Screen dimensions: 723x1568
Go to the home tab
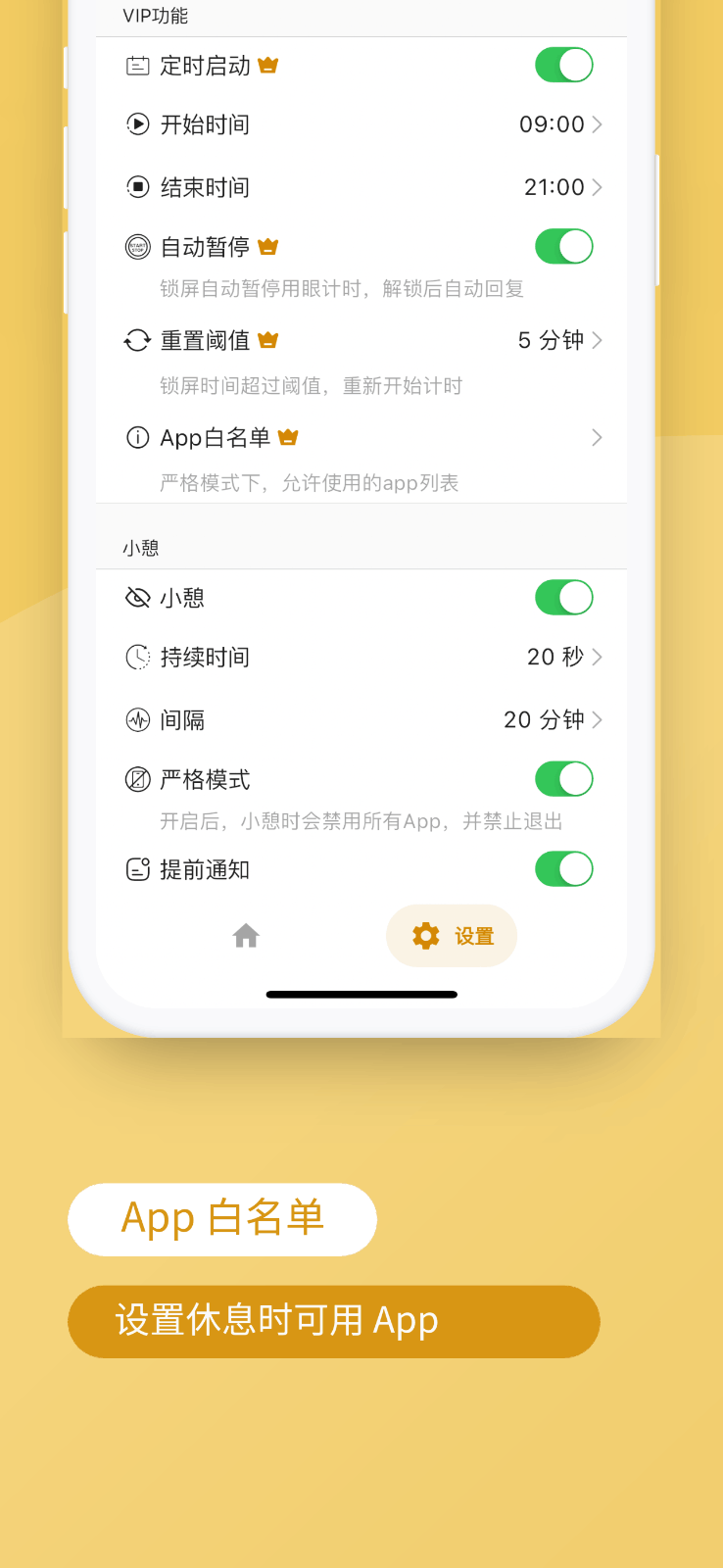click(244, 936)
